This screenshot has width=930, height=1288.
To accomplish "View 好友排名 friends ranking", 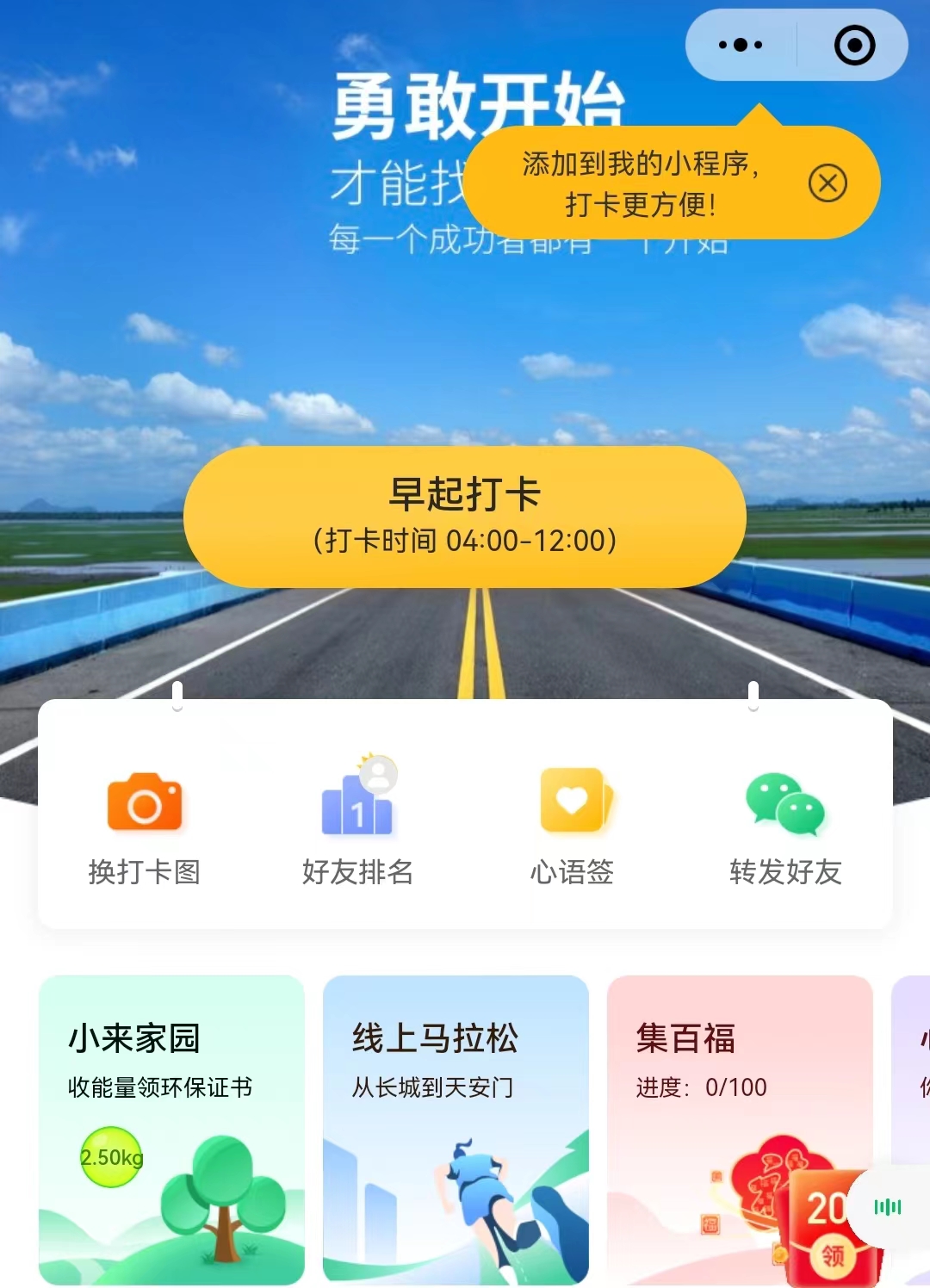I will (357, 828).
